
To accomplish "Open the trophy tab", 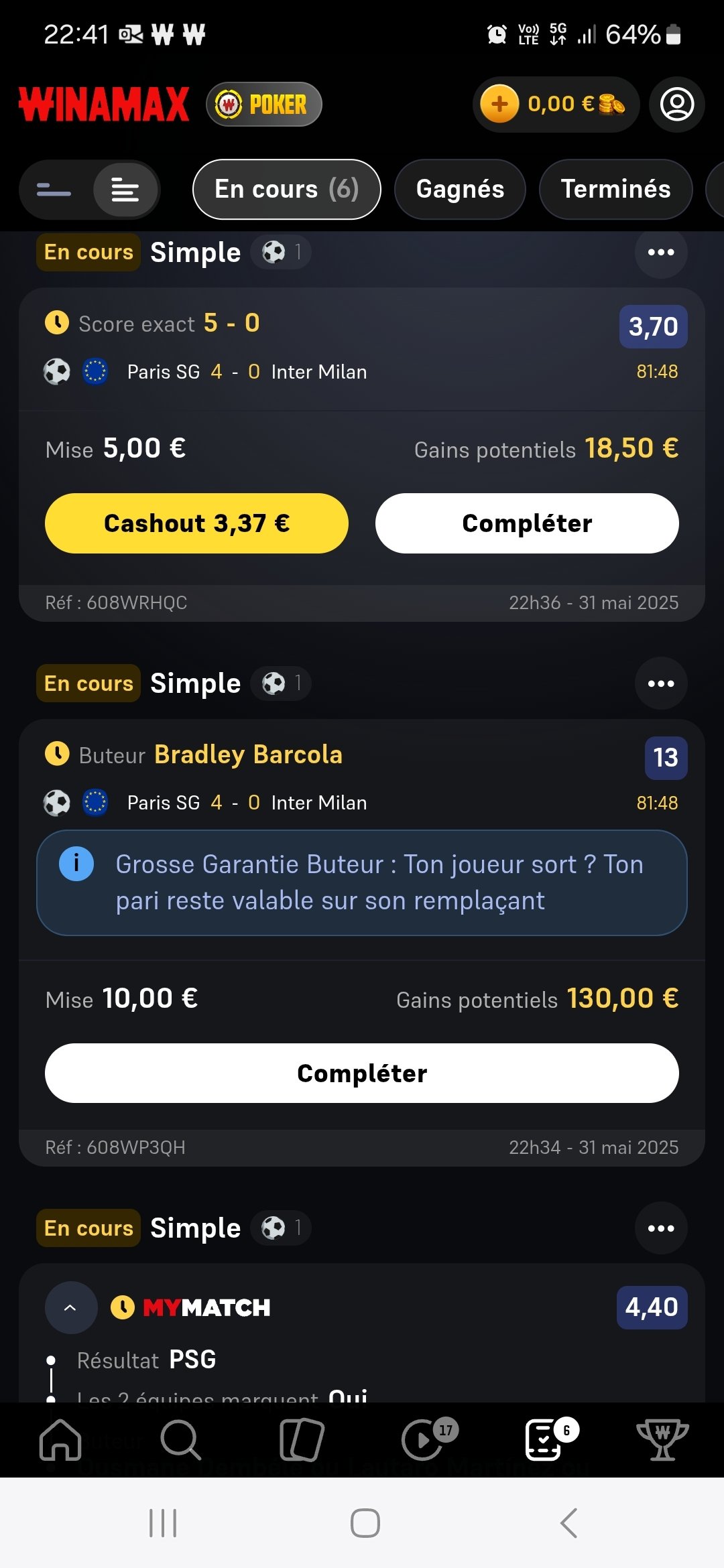I will 662,1439.
